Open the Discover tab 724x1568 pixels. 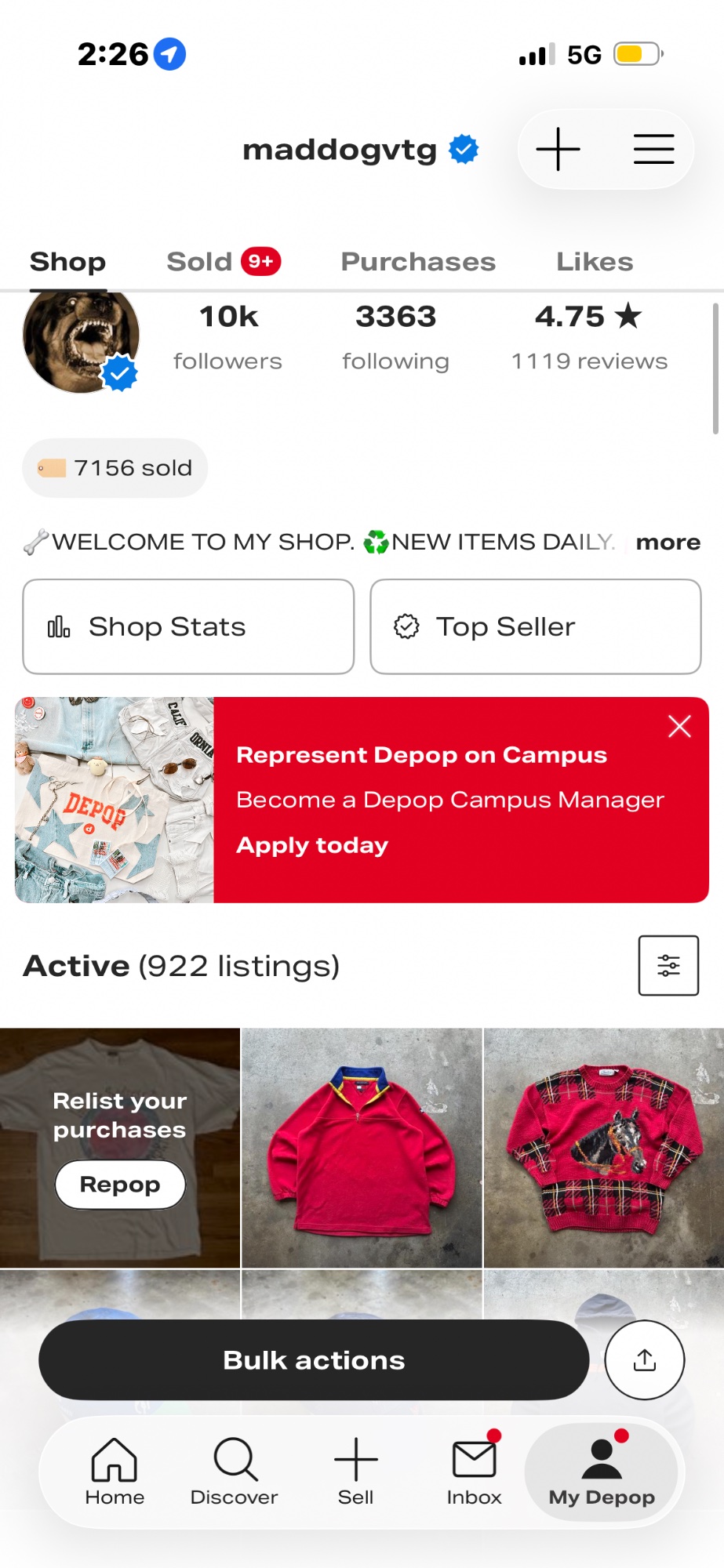click(x=235, y=1472)
